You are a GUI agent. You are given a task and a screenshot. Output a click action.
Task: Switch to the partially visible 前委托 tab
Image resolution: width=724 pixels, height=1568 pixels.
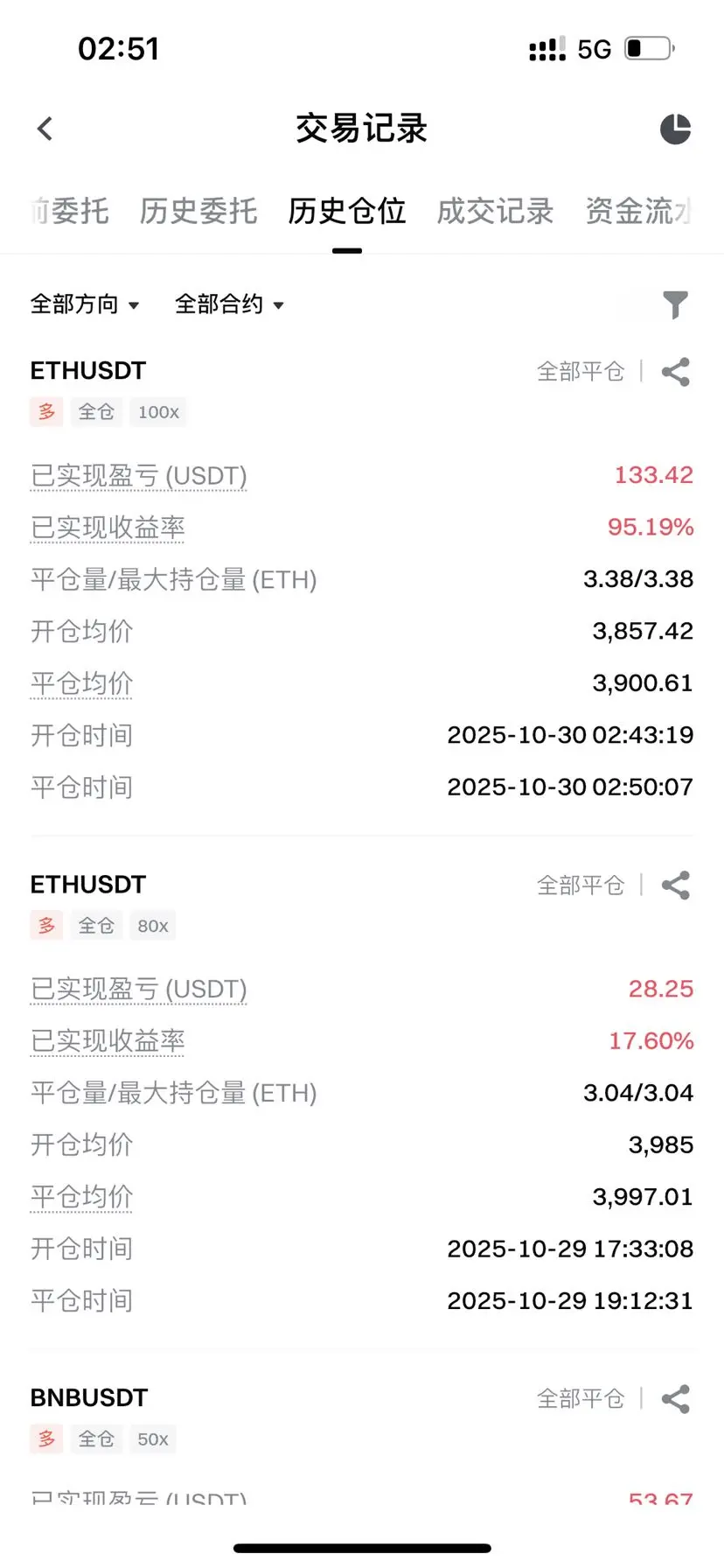pos(70,211)
